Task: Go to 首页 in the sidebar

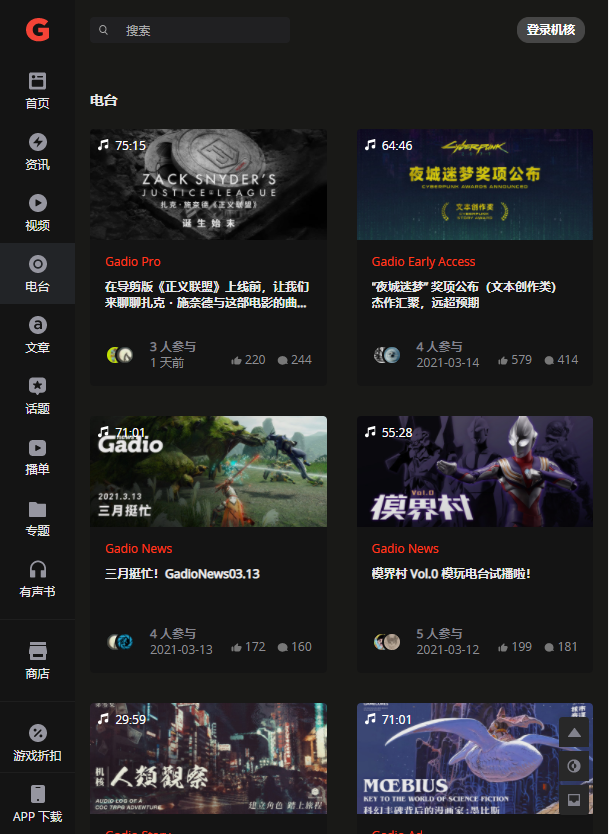Action: pyautogui.click(x=37, y=90)
